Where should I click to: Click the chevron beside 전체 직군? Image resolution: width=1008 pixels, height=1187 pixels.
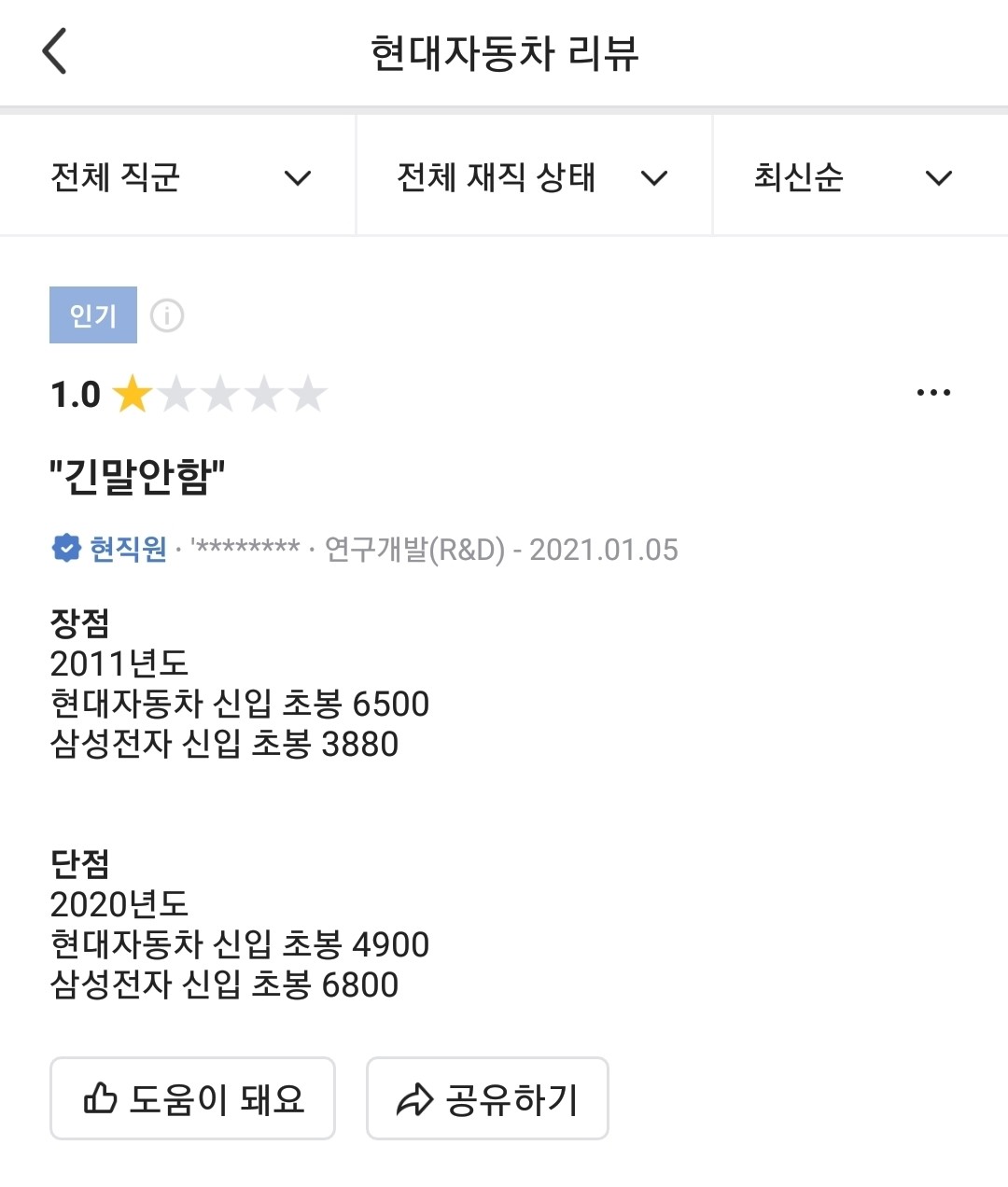pos(298,176)
